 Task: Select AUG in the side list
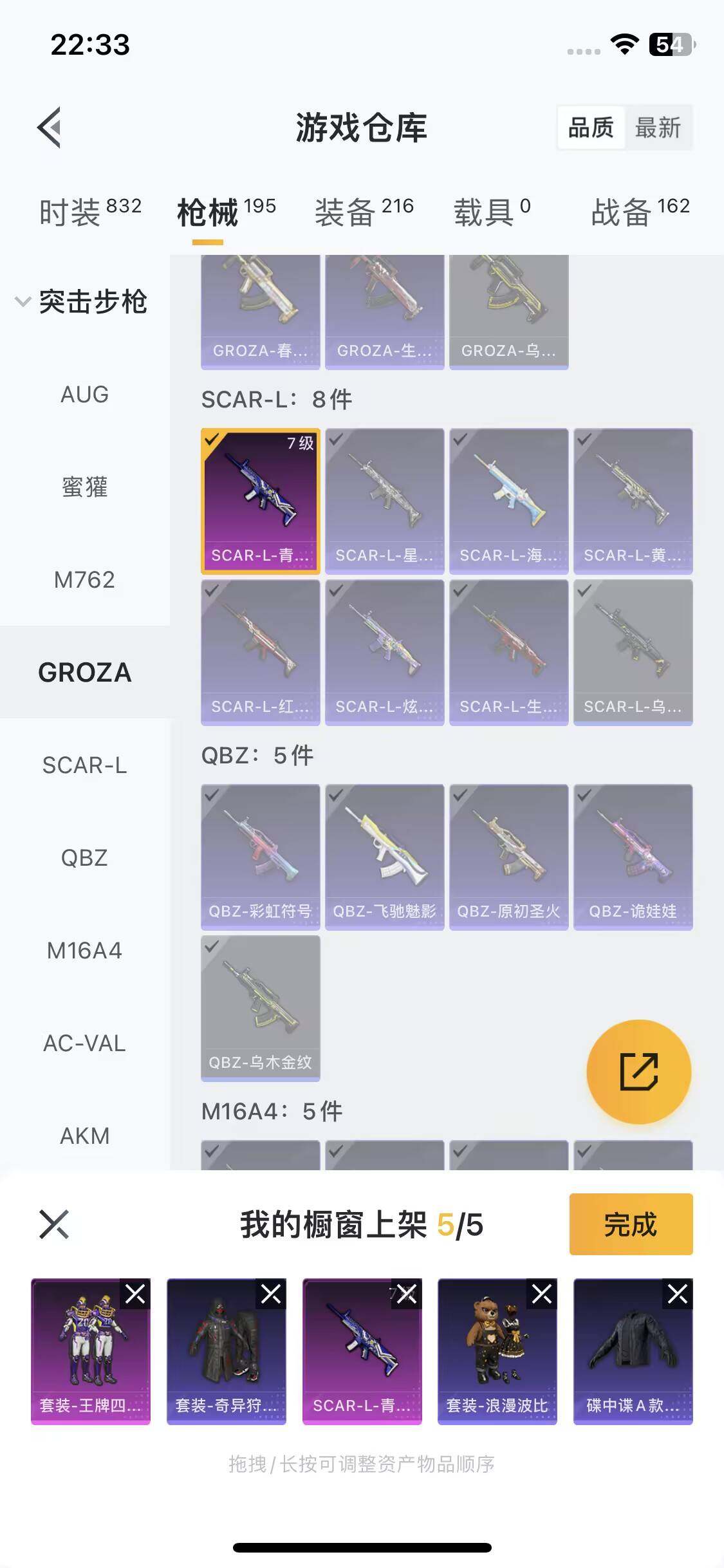click(x=84, y=394)
